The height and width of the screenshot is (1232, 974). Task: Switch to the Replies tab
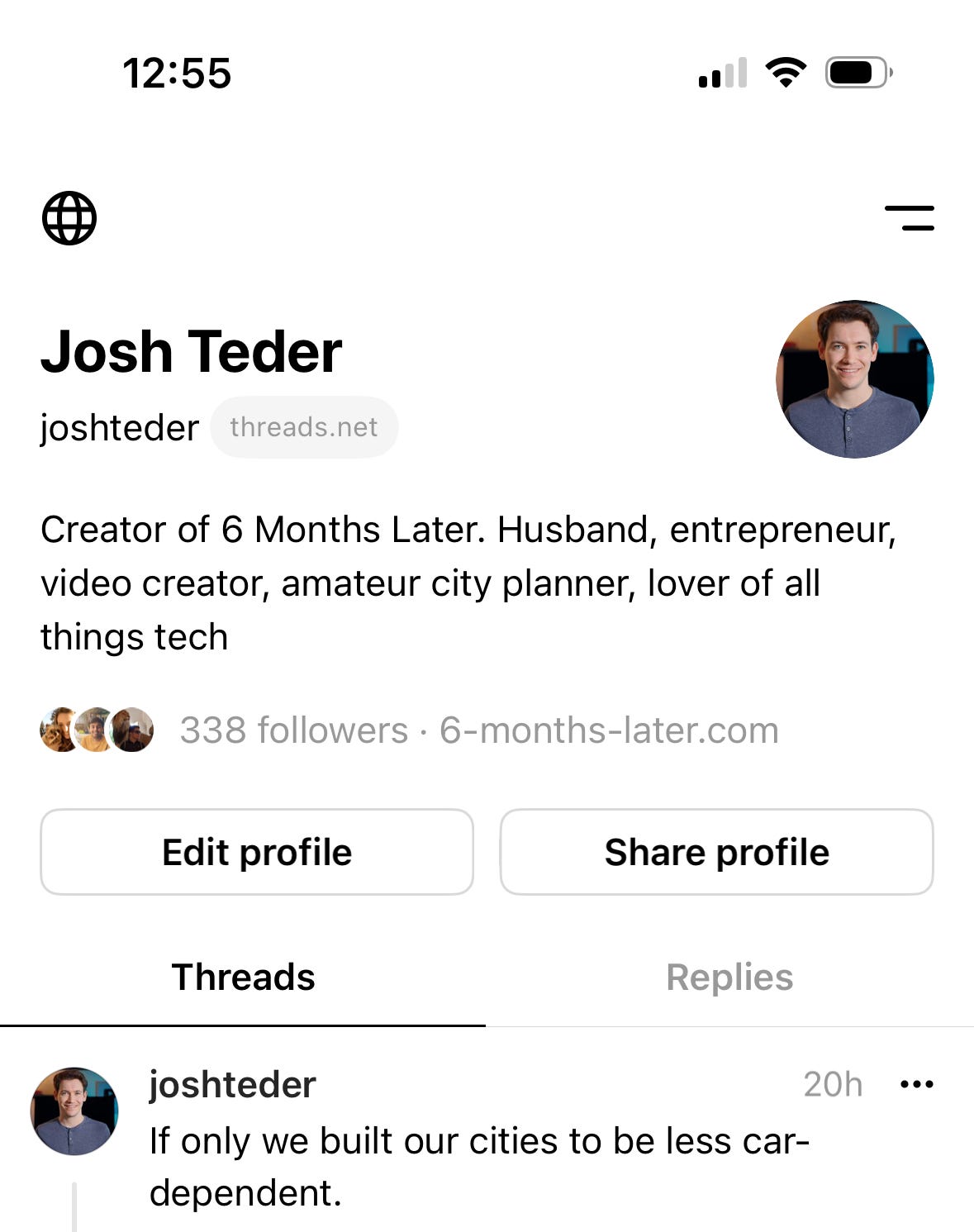[729, 978]
